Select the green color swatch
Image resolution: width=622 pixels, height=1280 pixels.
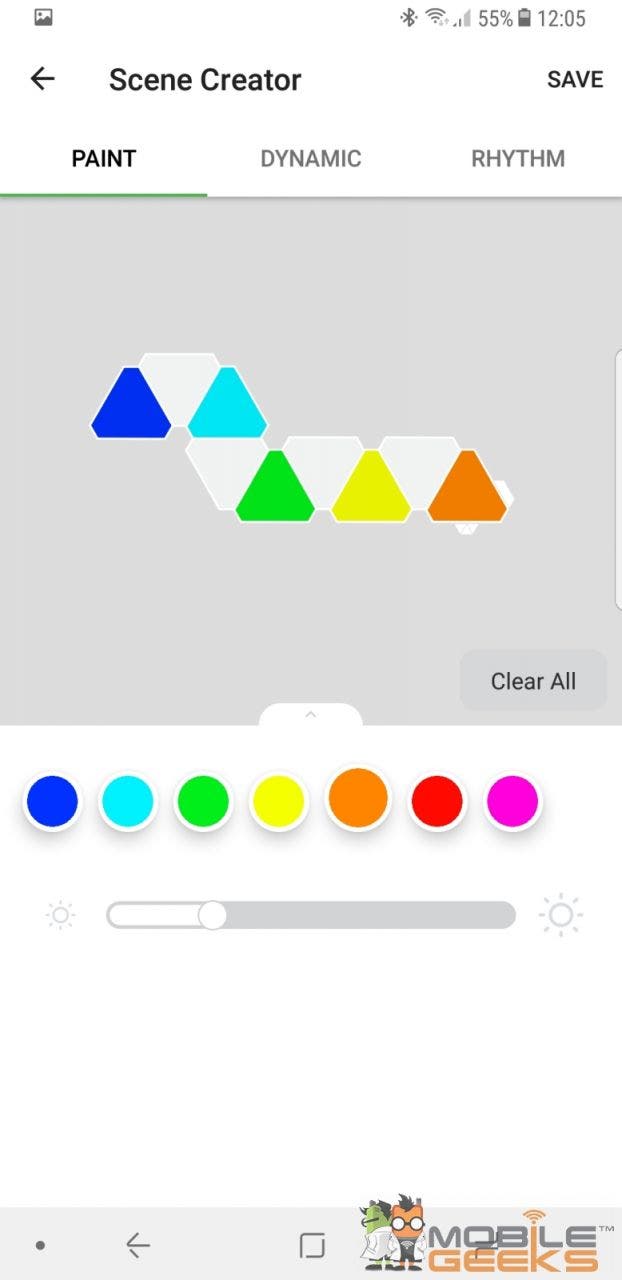click(203, 801)
